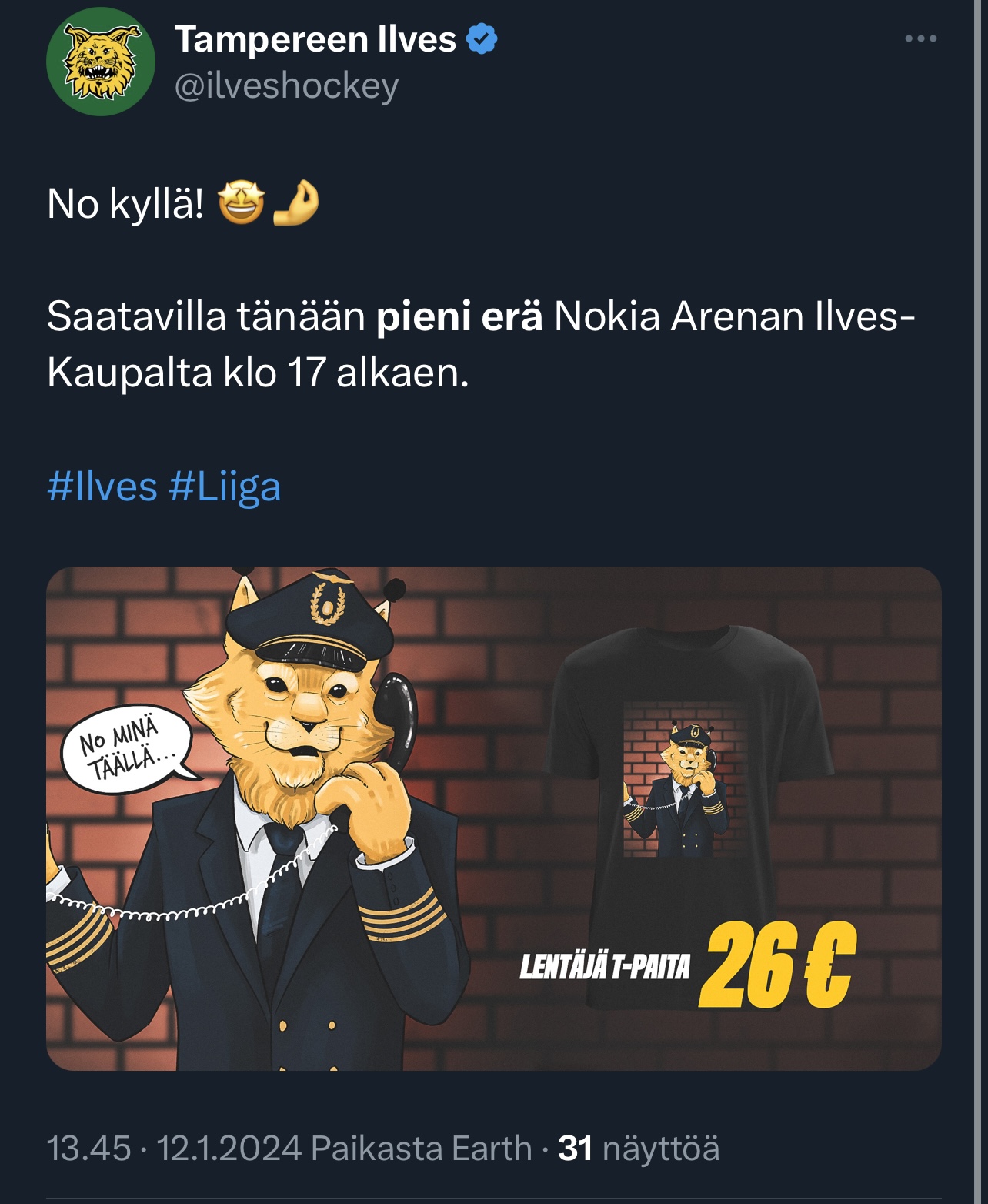Open the Paikasta Earth location link
This screenshot has height=1204, width=988.
(421, 1148)
